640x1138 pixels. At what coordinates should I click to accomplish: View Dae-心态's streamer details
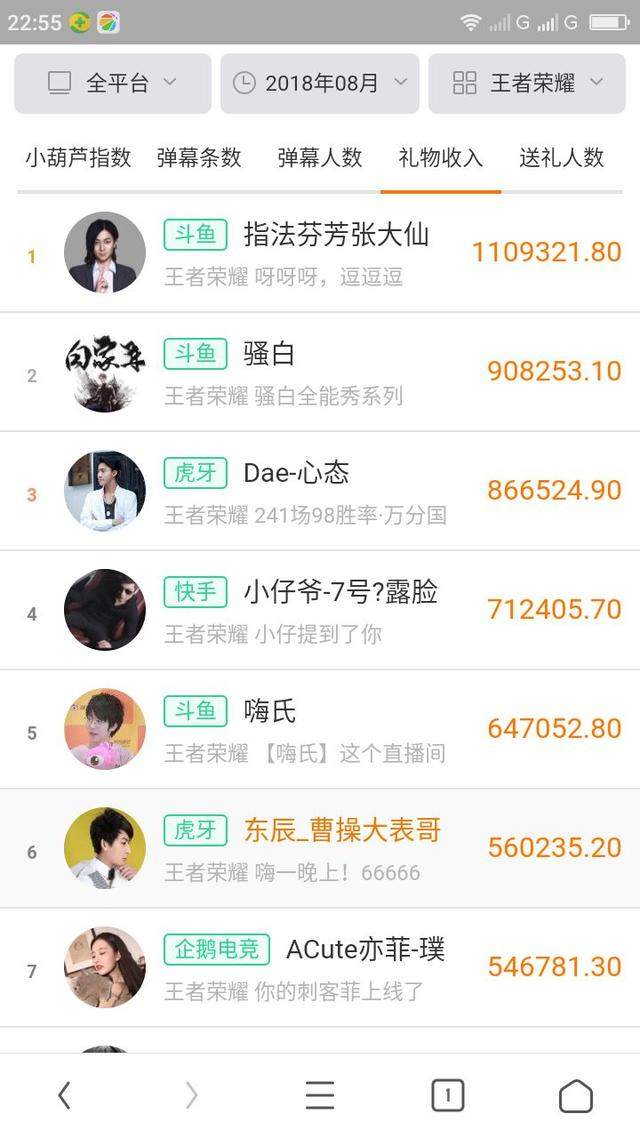click(x=320, y=491)
